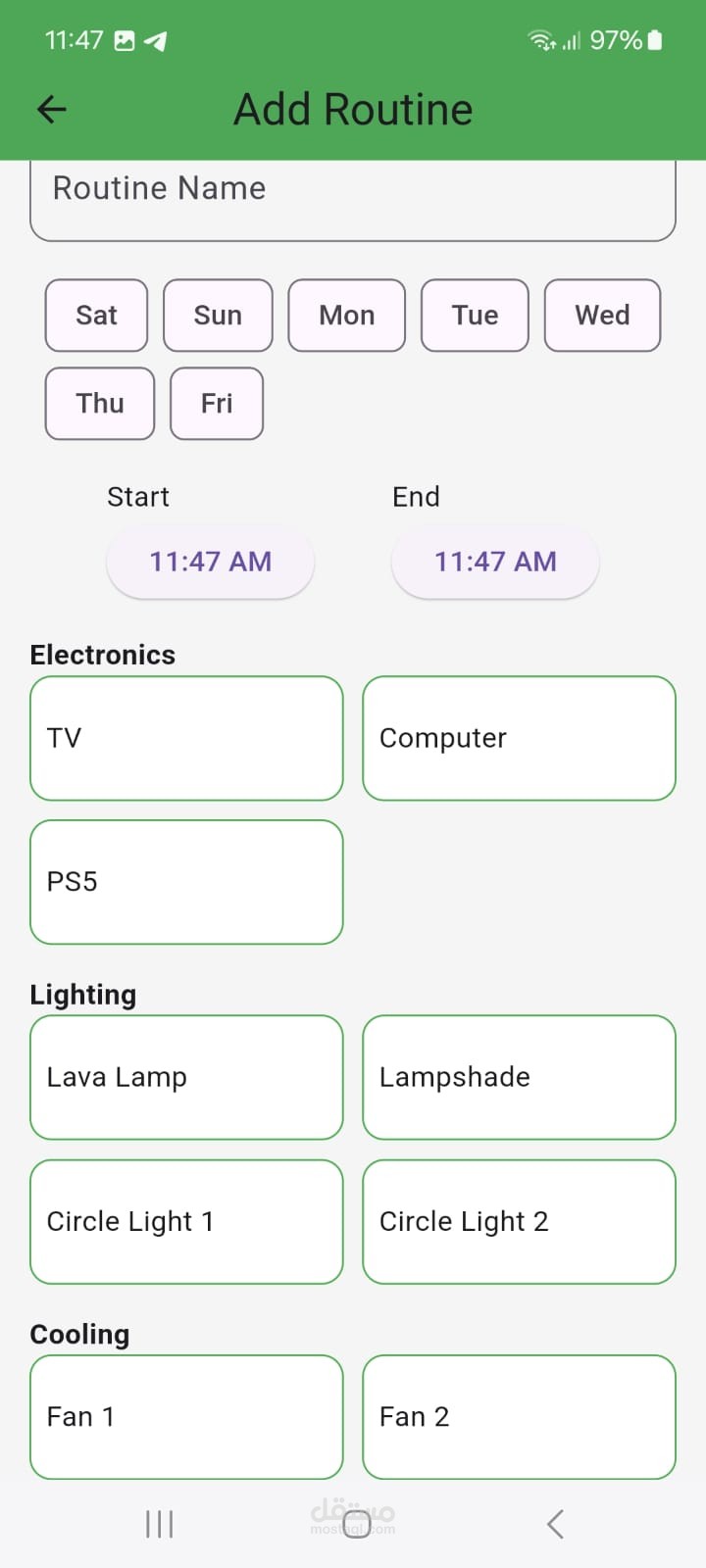This screenshot has height=1568, width=706.
Task: Add PS5 to the routine
Action: (186, 882)
